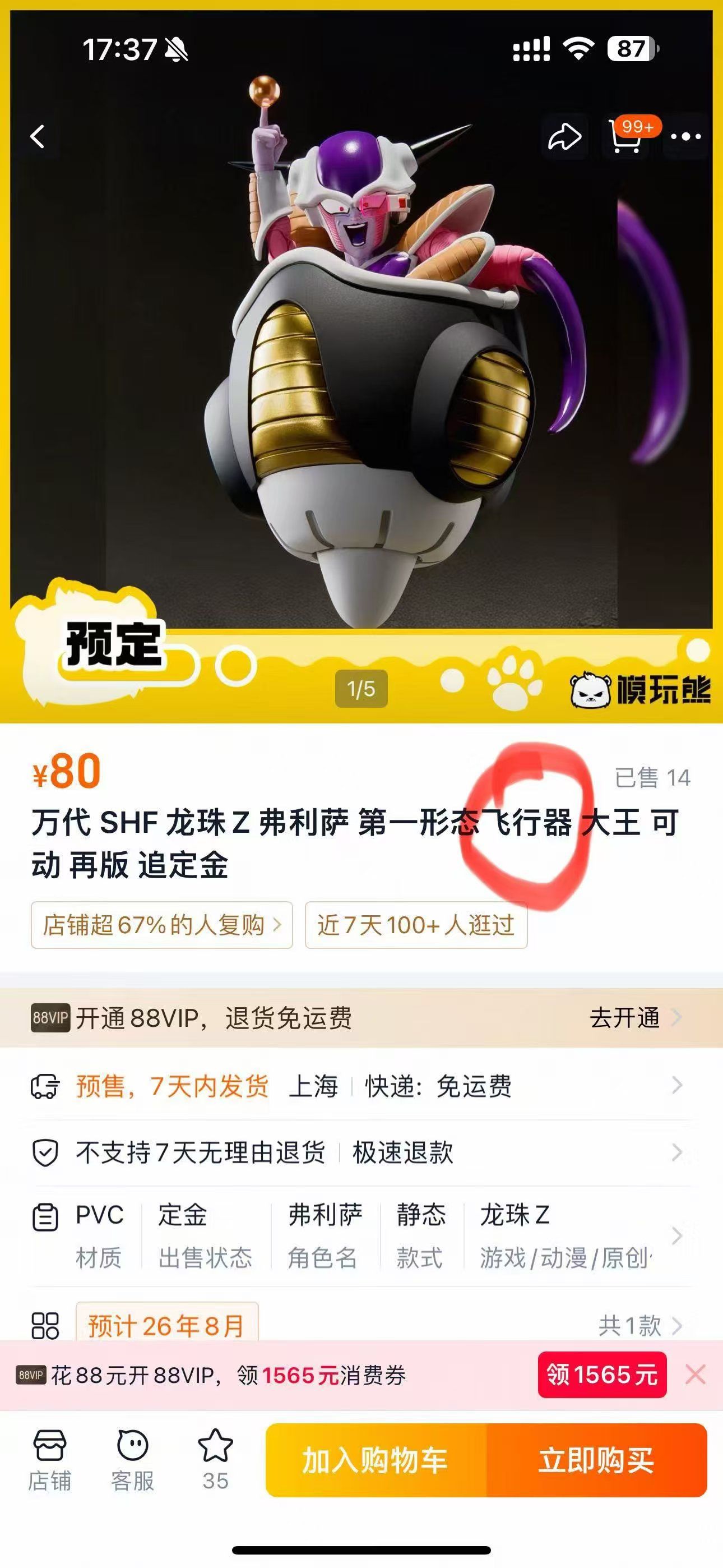
Task: Tap 立即购买 to buy now
Action: [596, 1460]
